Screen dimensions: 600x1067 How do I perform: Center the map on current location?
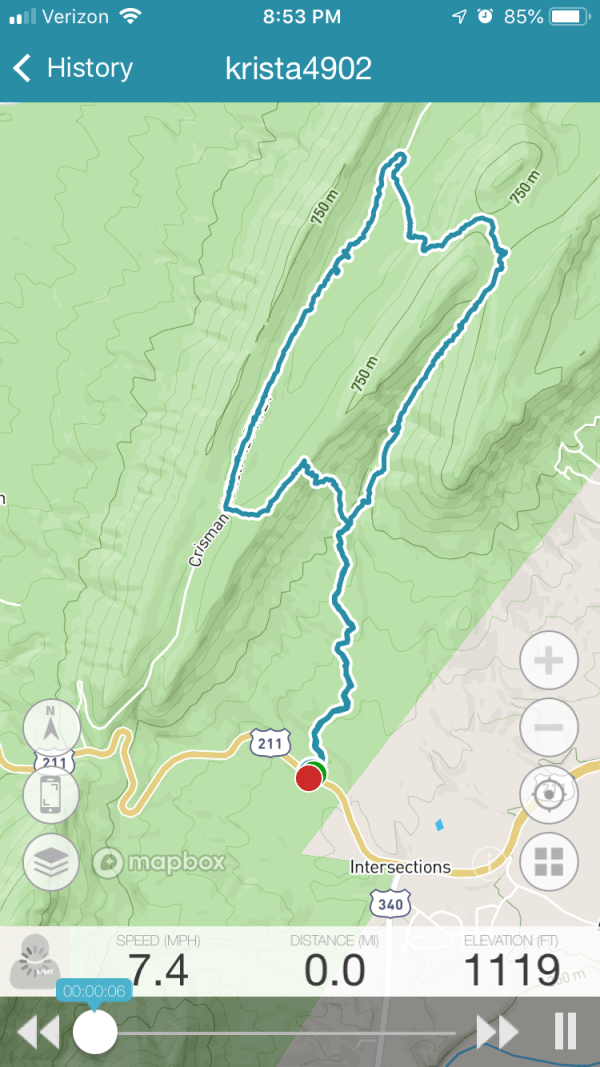(549, 794)
